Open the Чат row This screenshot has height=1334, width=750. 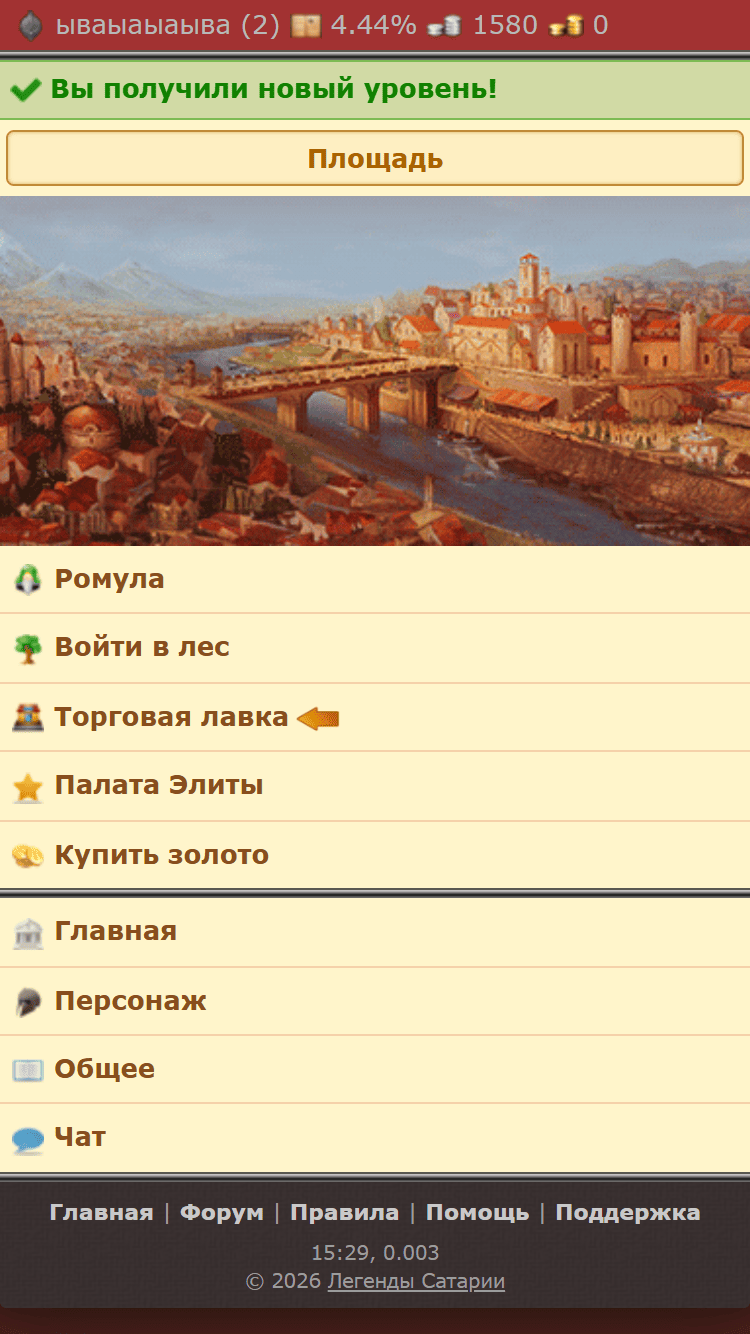tap(80, 1137)
